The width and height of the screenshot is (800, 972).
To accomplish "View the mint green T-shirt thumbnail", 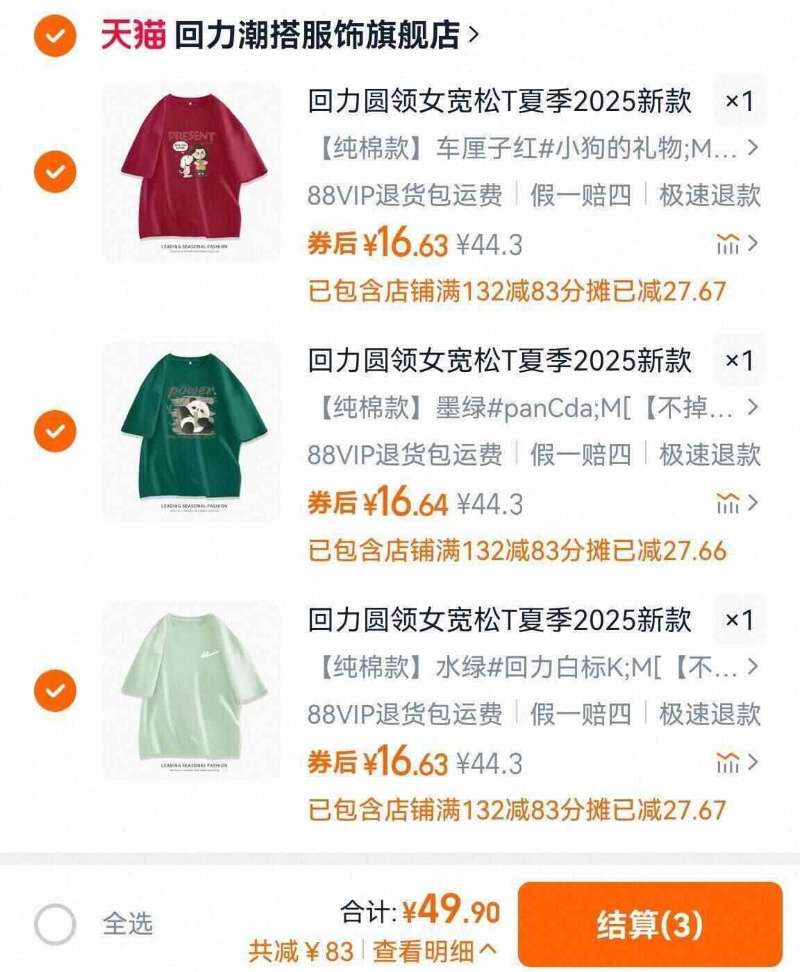I will point(191,702).
